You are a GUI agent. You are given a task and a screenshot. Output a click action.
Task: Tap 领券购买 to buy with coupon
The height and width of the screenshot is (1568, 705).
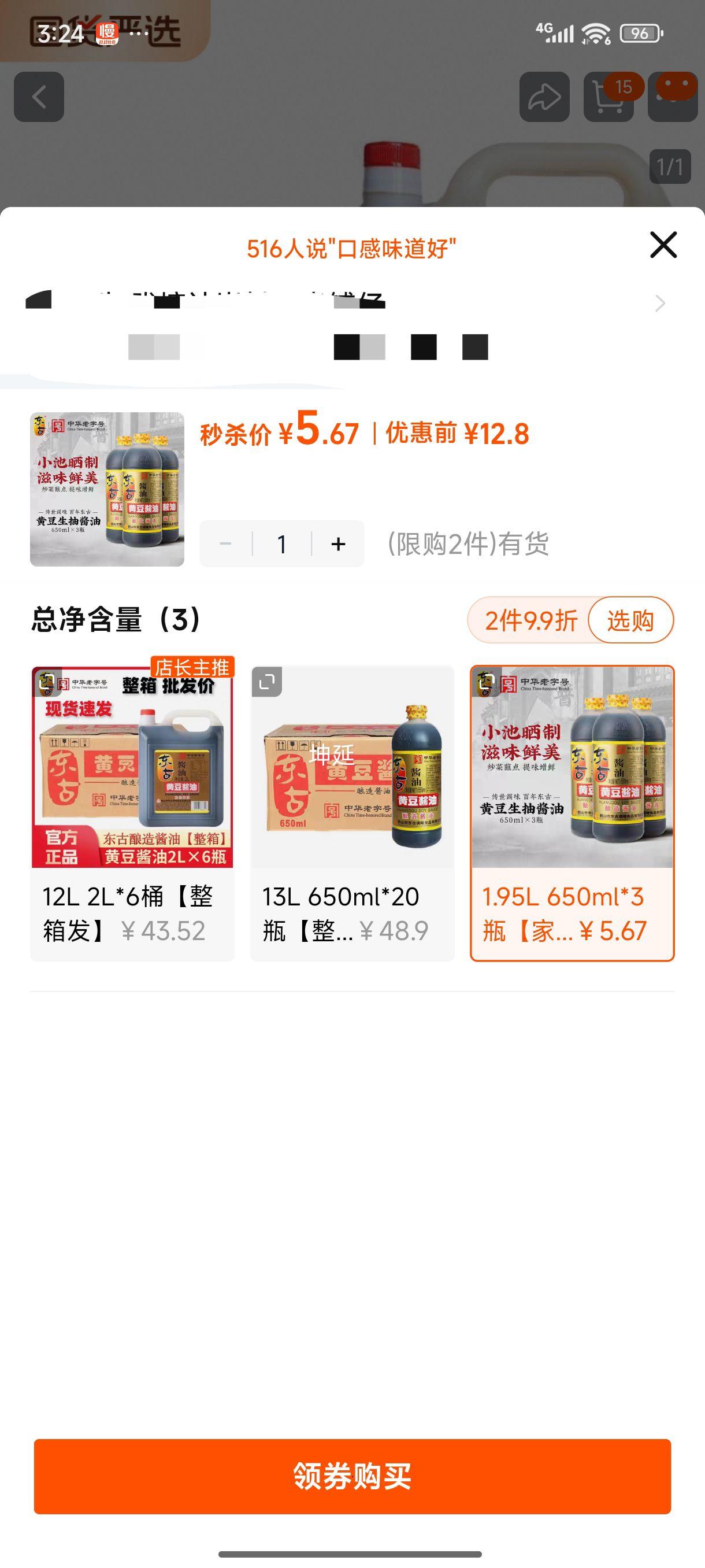pos(352,1476)
